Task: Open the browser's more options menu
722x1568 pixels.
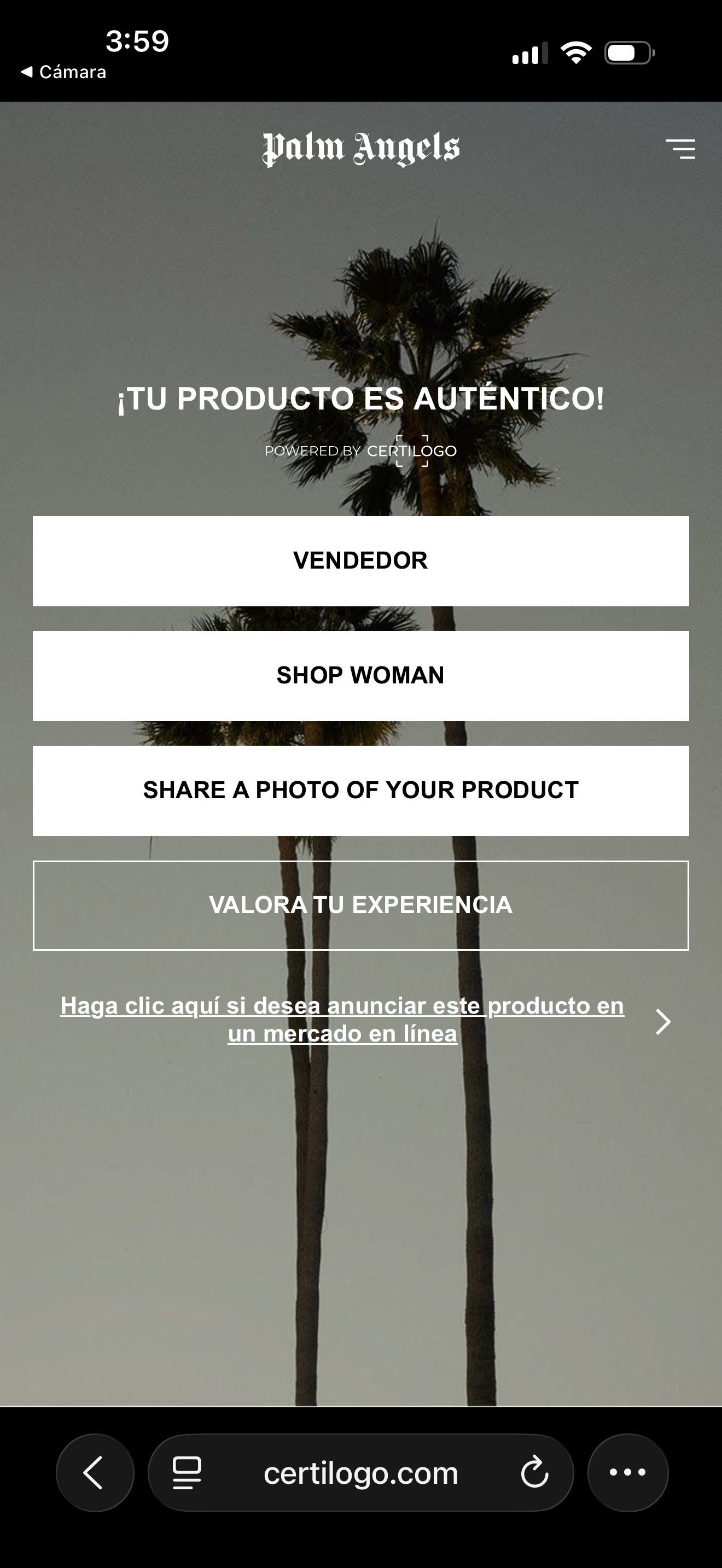Action: [x=627, y=1472]
